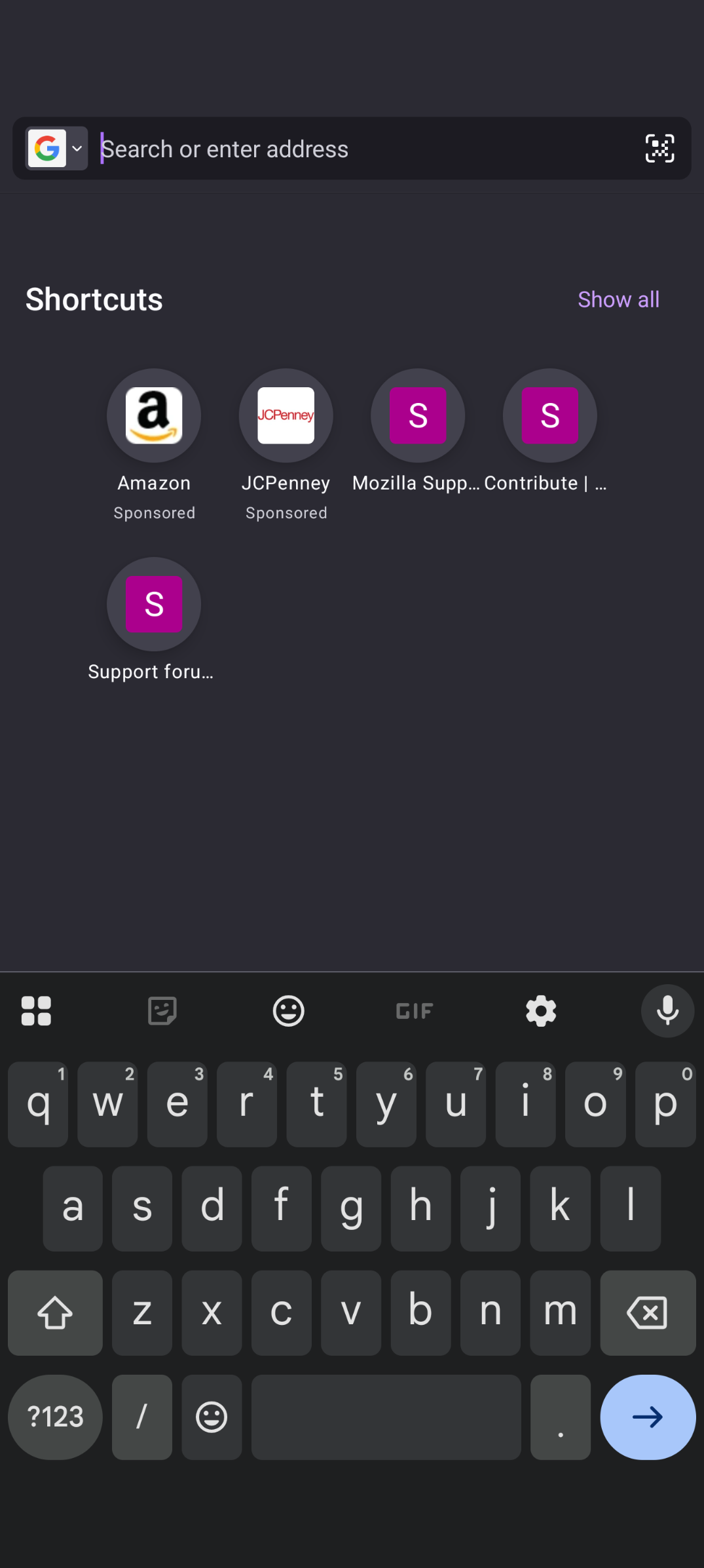Screen dimensions: 704x1568
Task: Scan a QR code from address bar
Action: (659, 149)
